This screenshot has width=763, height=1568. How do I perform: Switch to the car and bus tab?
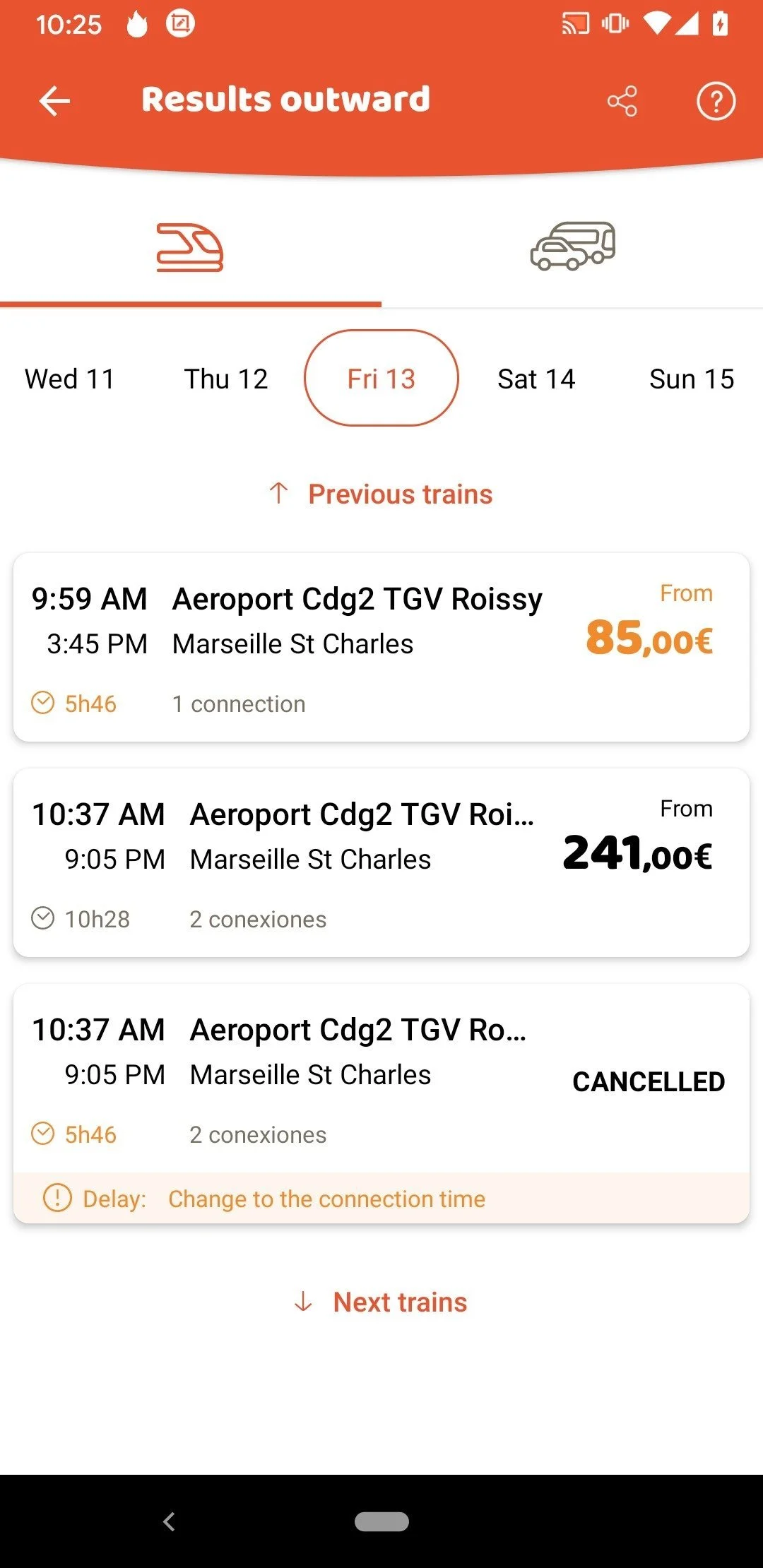pos(572,247)
